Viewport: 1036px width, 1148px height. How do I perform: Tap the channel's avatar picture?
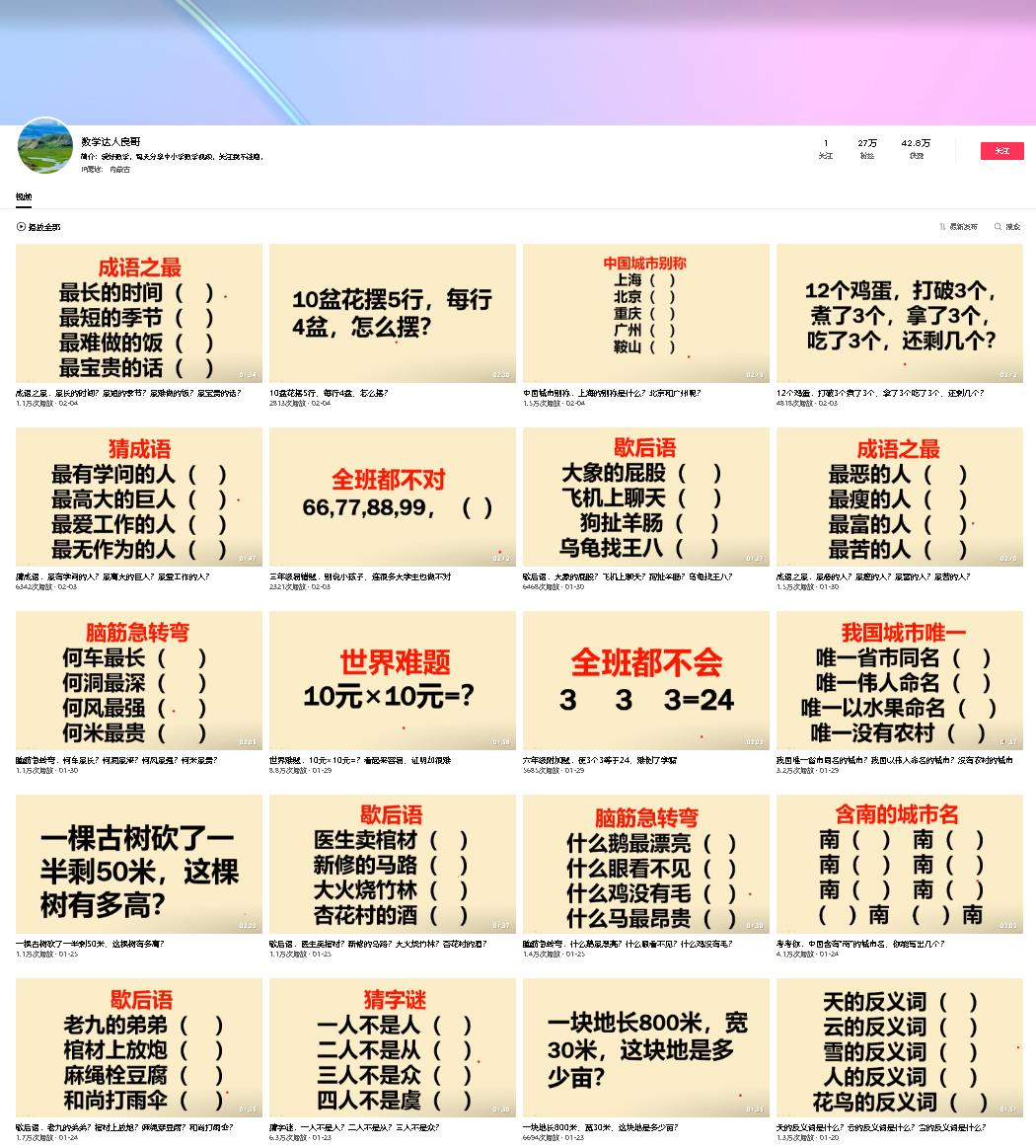click(x=45, y=146)
